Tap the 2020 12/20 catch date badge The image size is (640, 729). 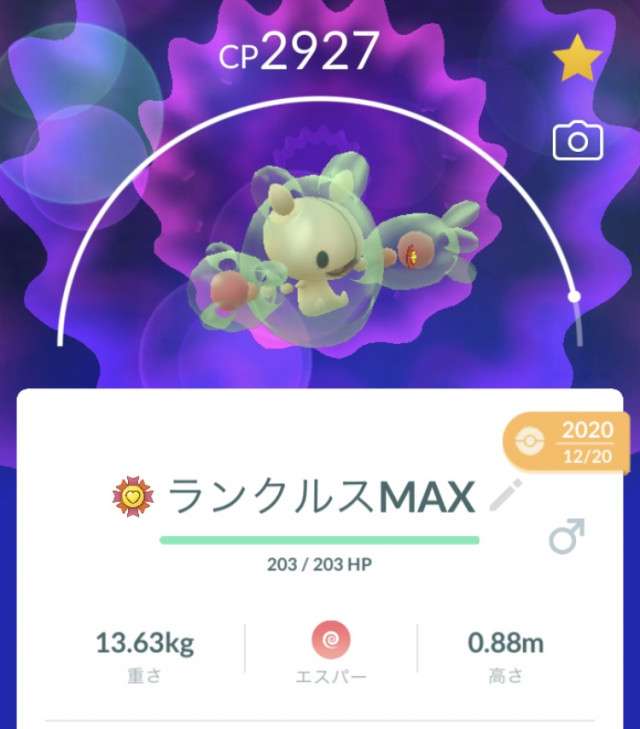point(570,442)
